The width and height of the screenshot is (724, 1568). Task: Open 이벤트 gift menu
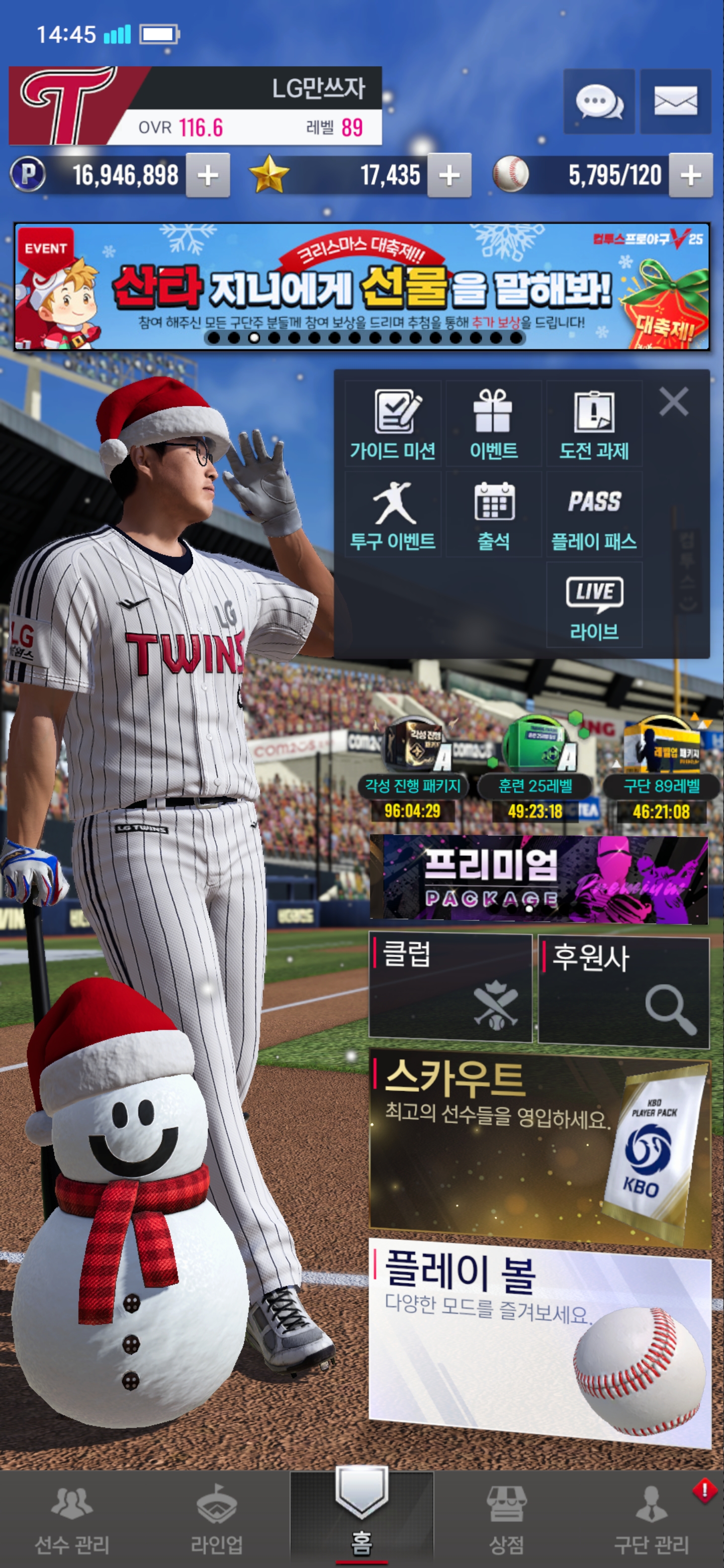point(493,424)
